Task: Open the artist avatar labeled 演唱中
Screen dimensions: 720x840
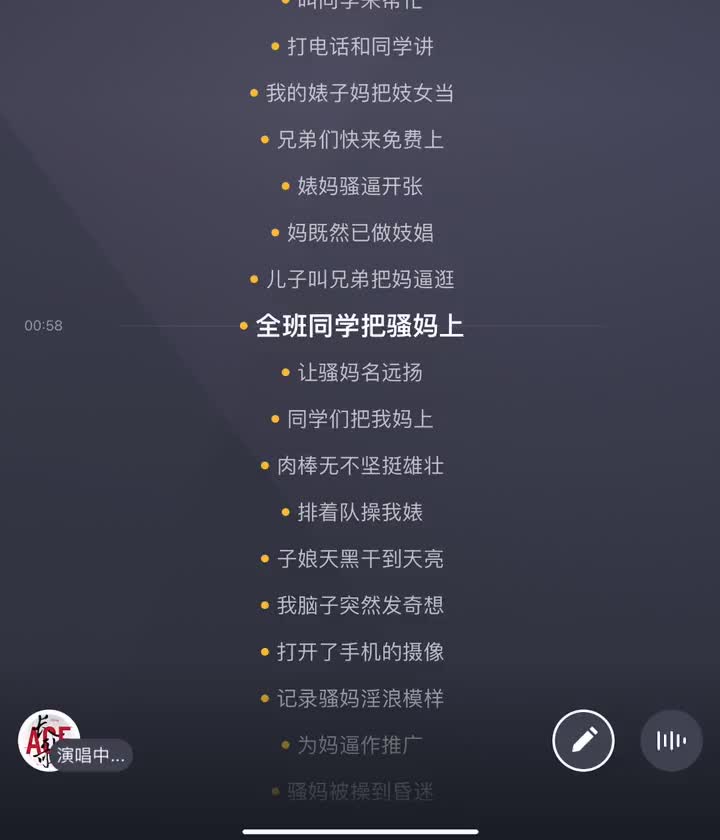Action: point(49,740)
